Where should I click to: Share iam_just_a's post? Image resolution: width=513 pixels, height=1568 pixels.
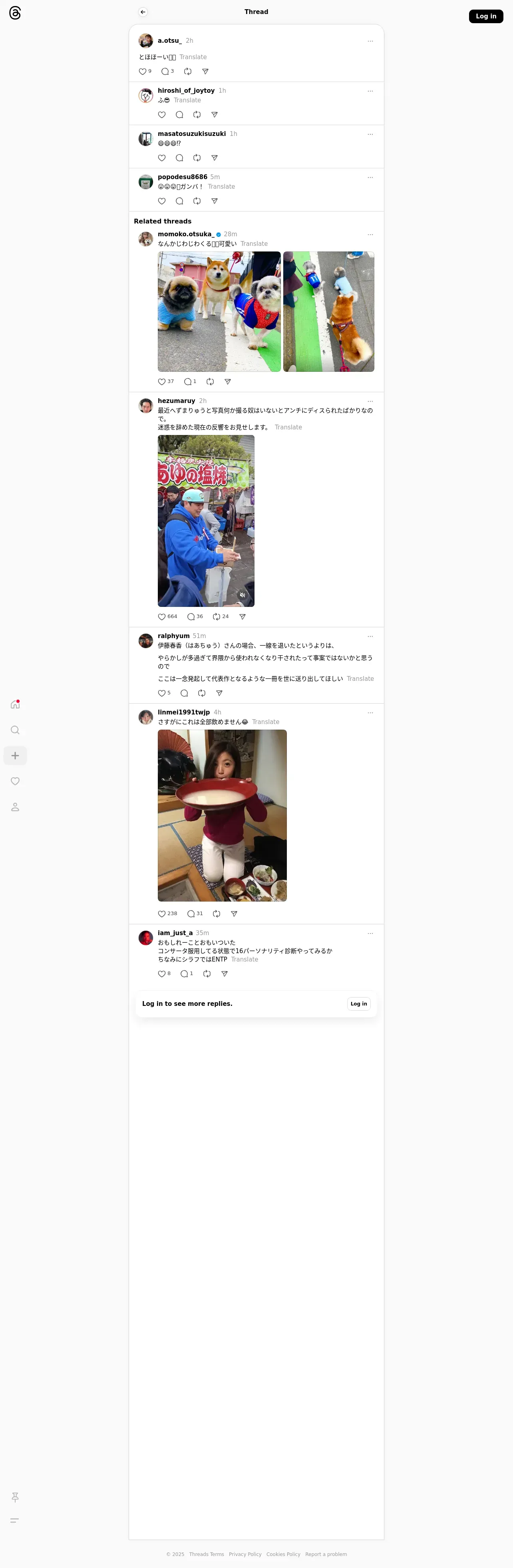(225, 975)
